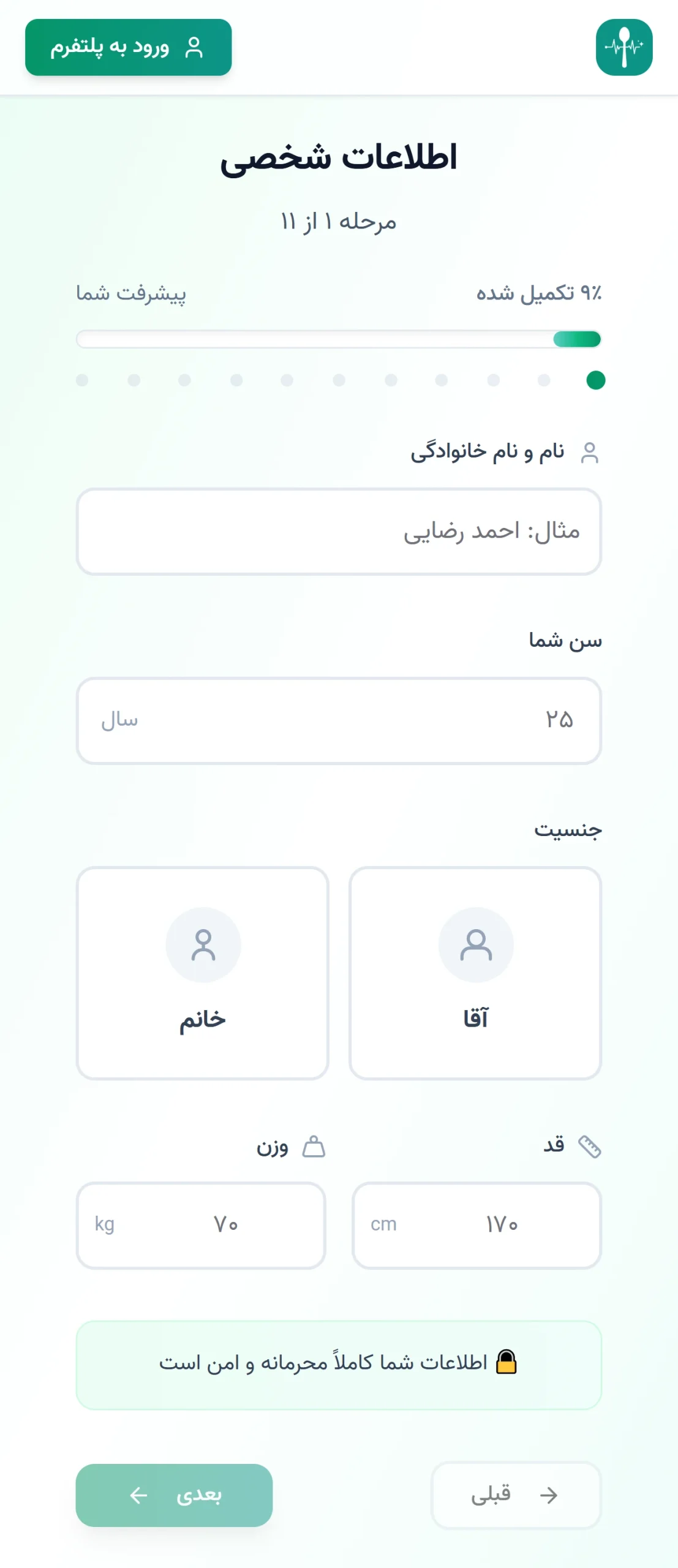Select خانم as gender
The width and height of the screenshot is (678, 1568).
(x=202, y=972)
